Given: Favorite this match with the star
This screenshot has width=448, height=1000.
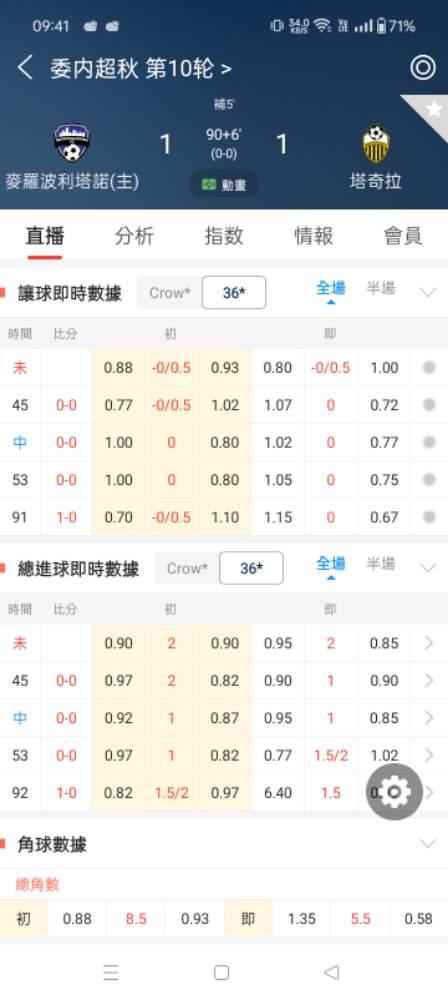Looking at the screenshot, I should (434, 108).
